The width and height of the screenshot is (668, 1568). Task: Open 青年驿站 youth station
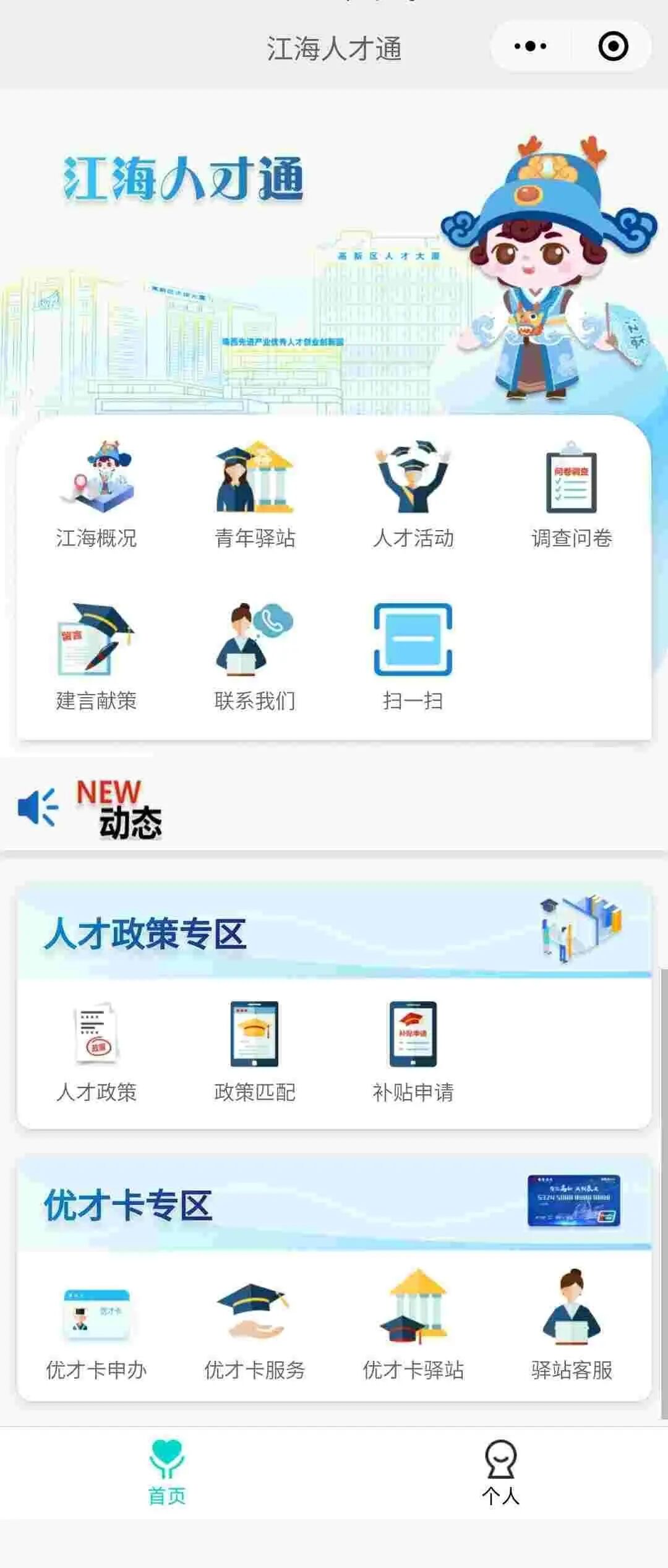(255, 495)
